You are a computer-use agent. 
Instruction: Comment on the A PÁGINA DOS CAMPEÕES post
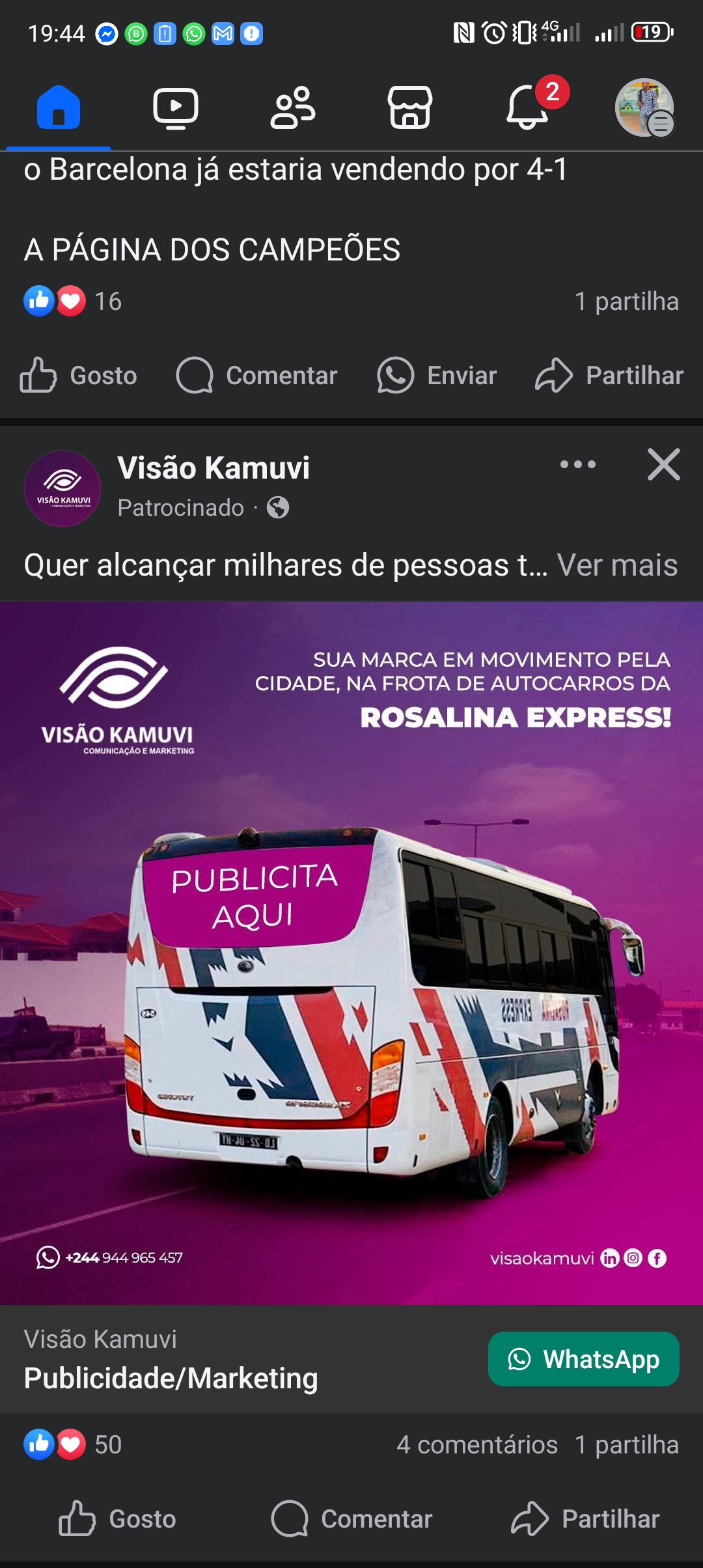click(256, 376)
